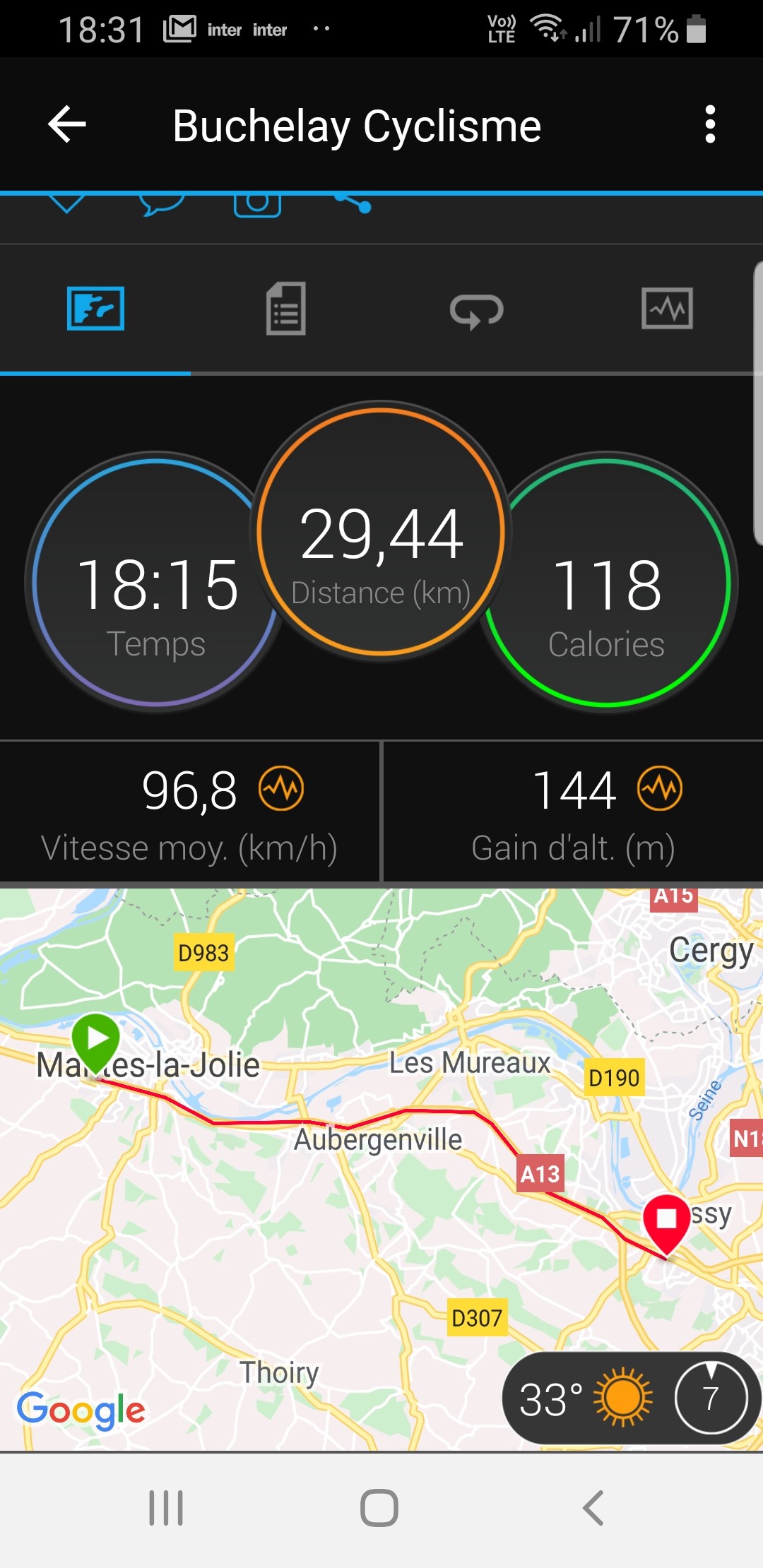
Task: Share the activity via the share icon
Action: (353, 204)
